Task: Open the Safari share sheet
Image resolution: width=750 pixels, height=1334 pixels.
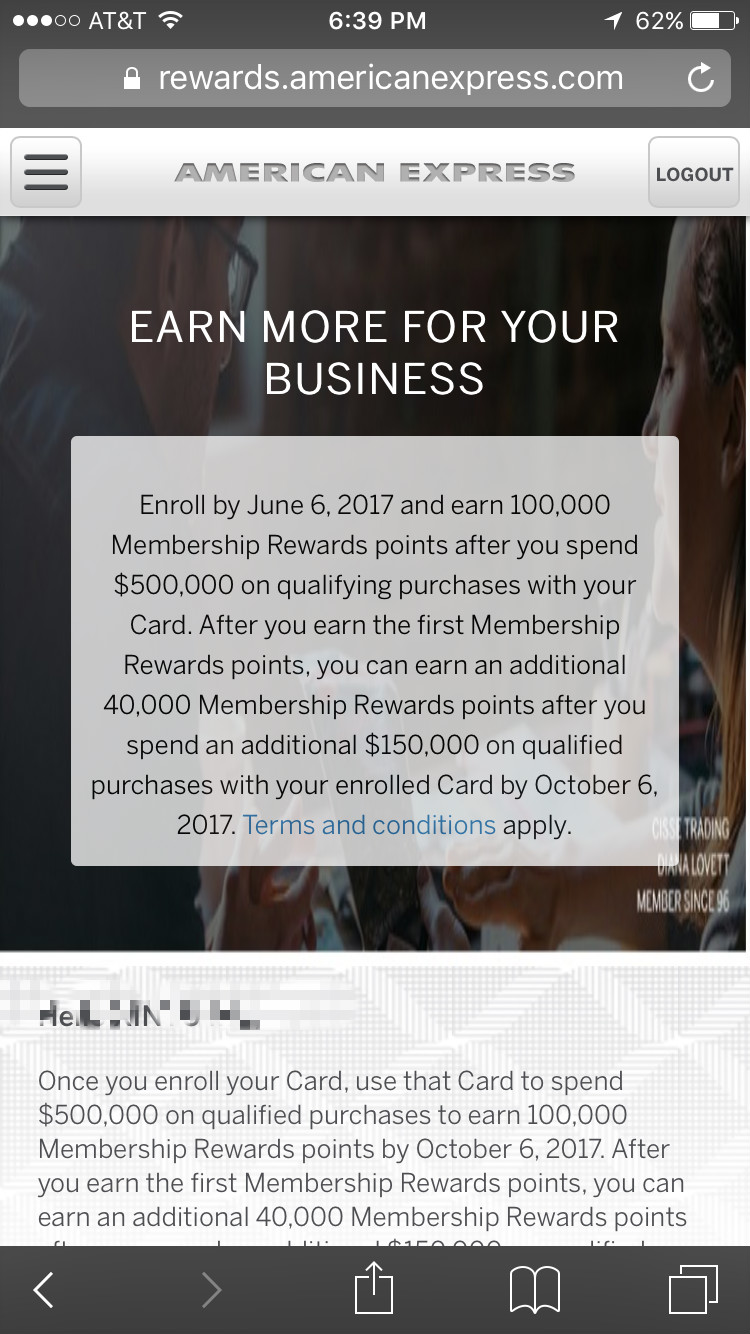Action: click(x=375, y=1287)
